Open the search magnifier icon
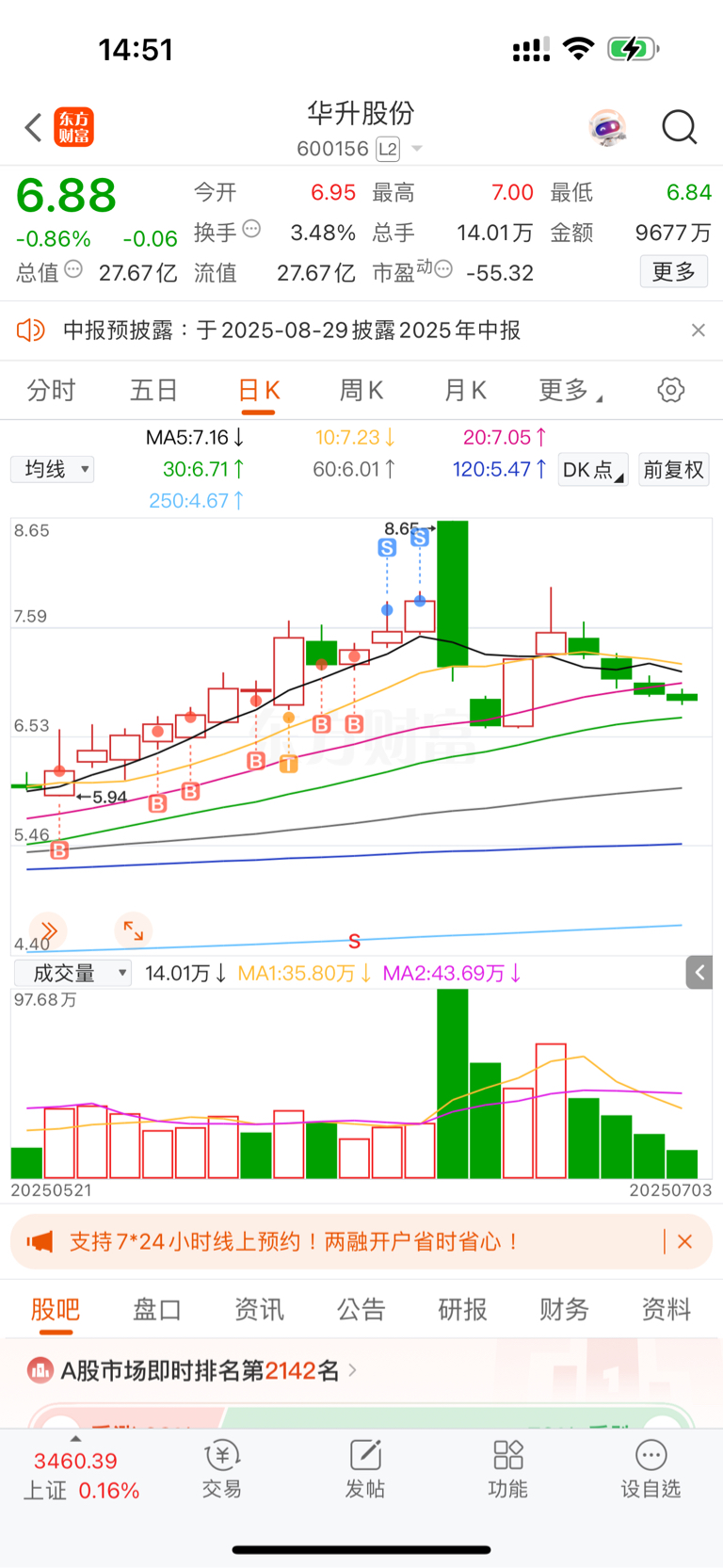 pyautogui.click(x=679, y=127)
